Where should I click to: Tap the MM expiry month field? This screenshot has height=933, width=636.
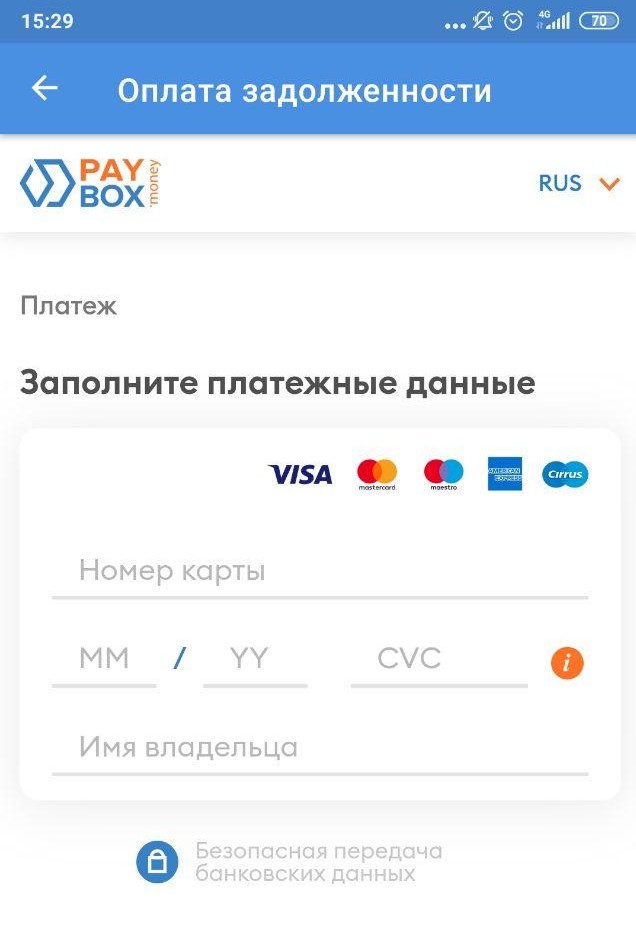point(104,659)
